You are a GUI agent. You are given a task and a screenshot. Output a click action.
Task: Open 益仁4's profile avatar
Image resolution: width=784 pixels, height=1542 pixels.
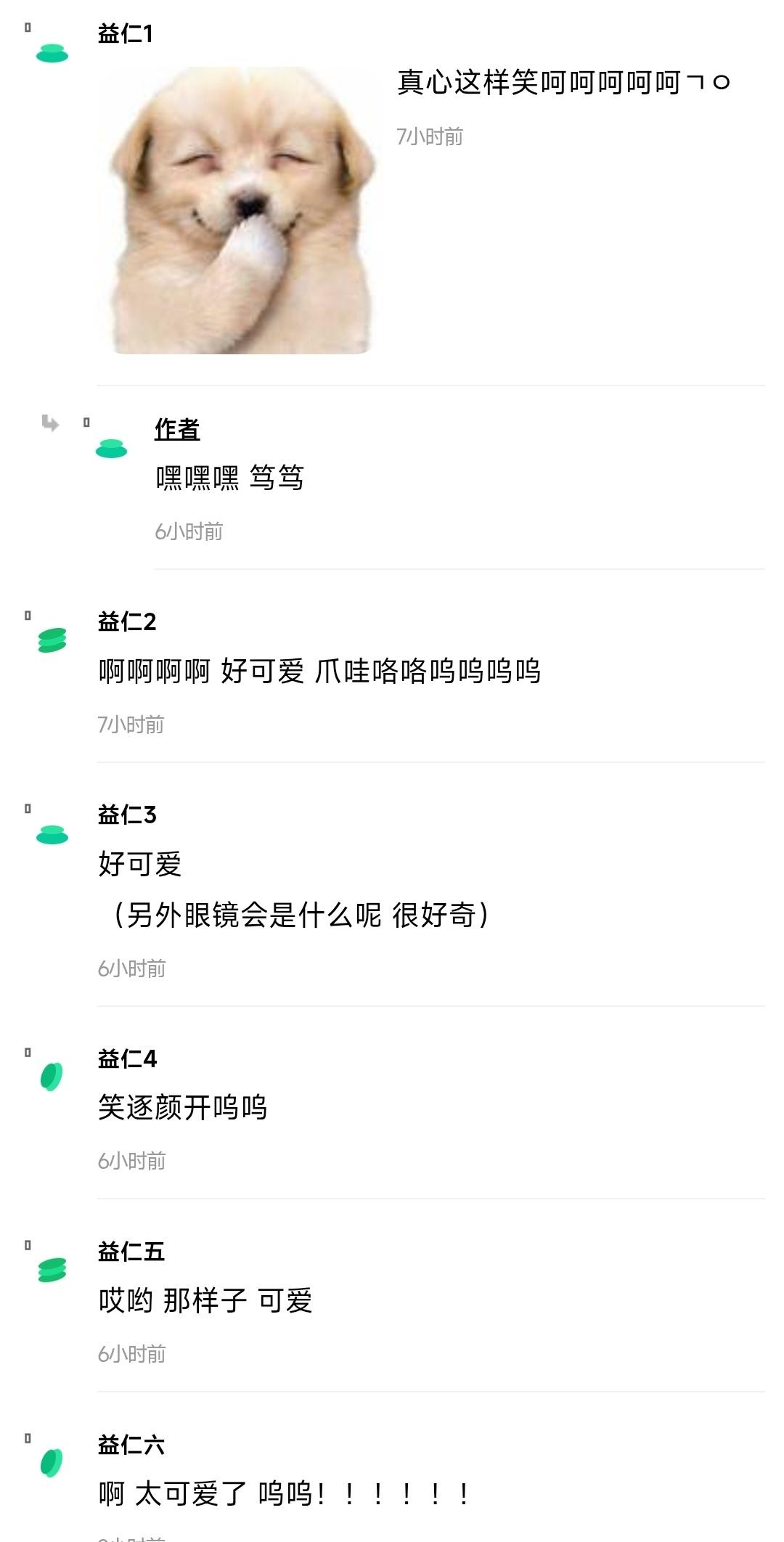click(x=52, y=1077)
